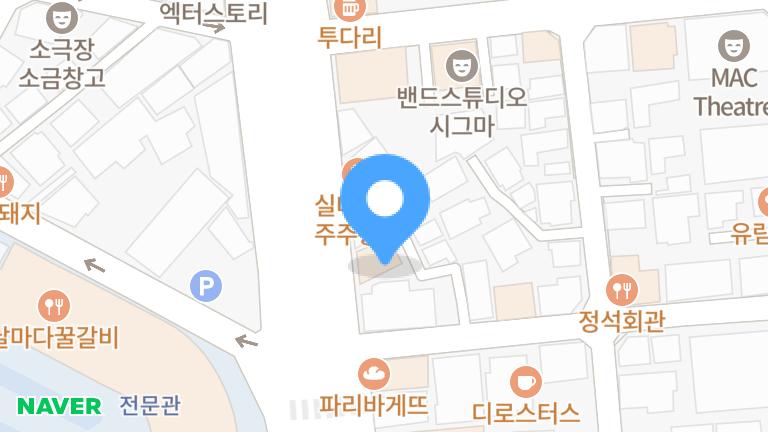This screenshot has width=768, height=432.
Task: Open the 정석회관 restaurant marker
Action: pyautogui.click(x=624, y=291)
